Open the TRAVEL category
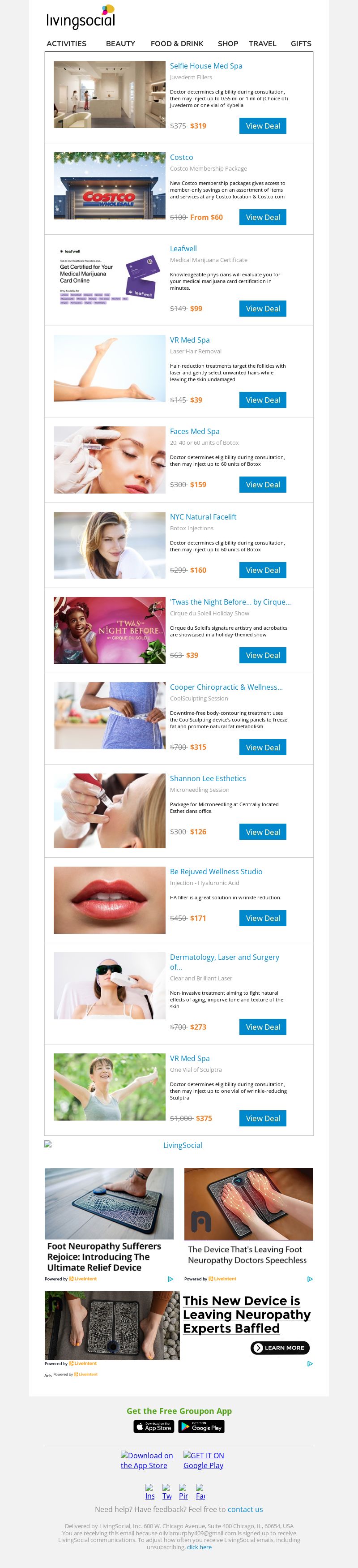The width and height of the screenshot is (358, 1568). 263,44
